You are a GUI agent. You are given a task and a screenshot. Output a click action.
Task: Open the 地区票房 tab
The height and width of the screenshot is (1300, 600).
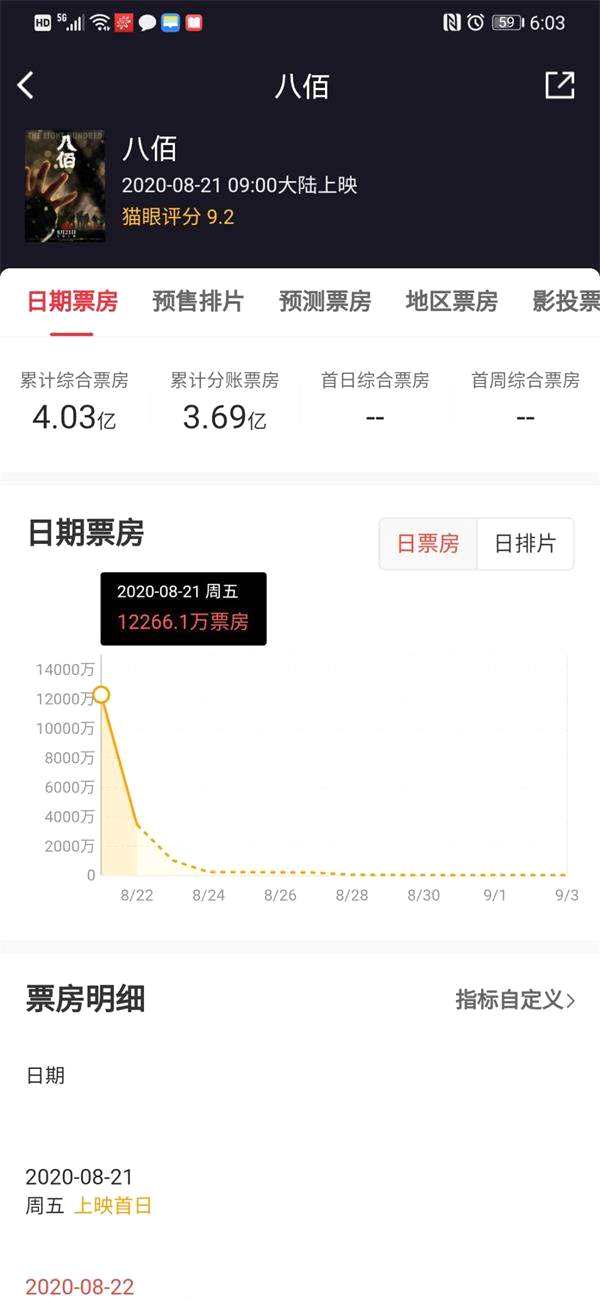tap(451, 302)
